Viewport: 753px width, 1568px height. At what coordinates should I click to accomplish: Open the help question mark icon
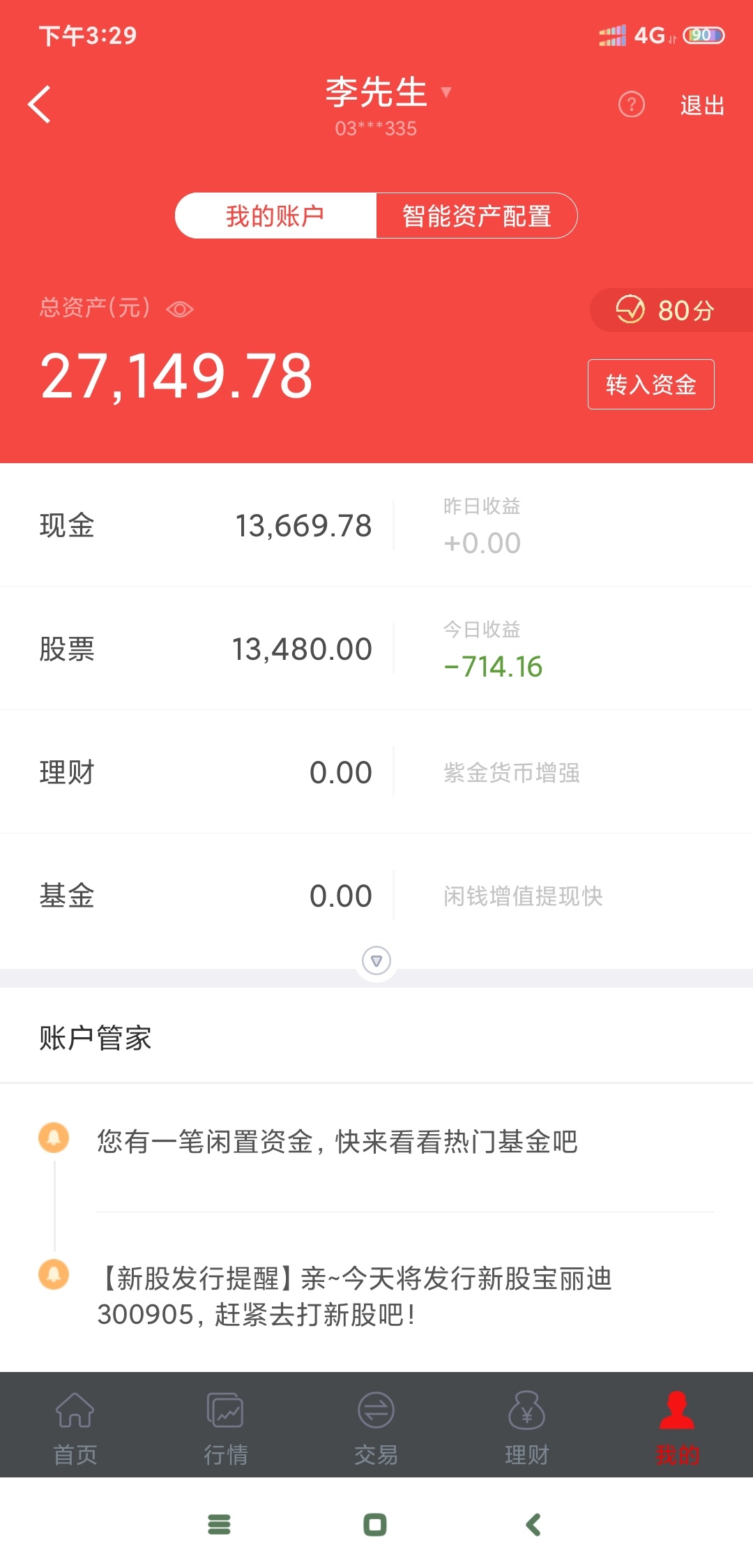pos(632,105)
